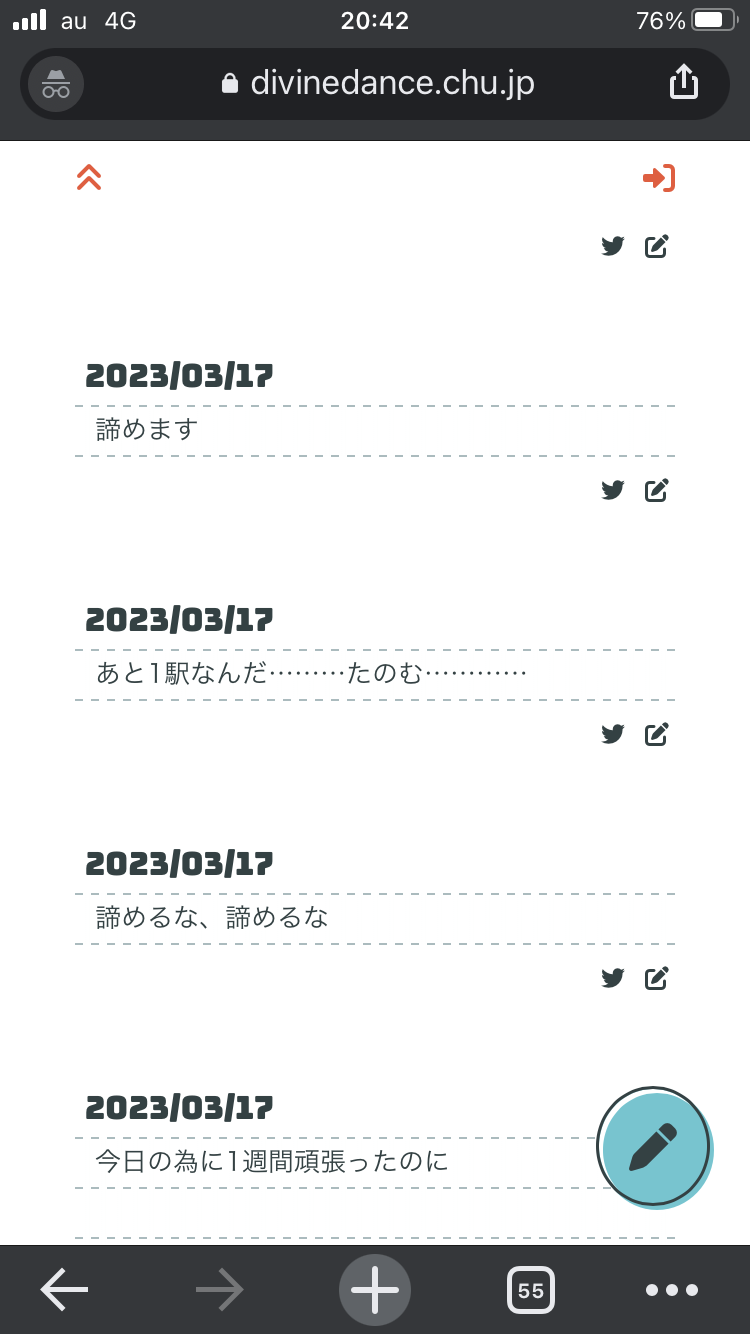Open the browser three-dot menu
750x1334 pixels.
coord(671,1290)
